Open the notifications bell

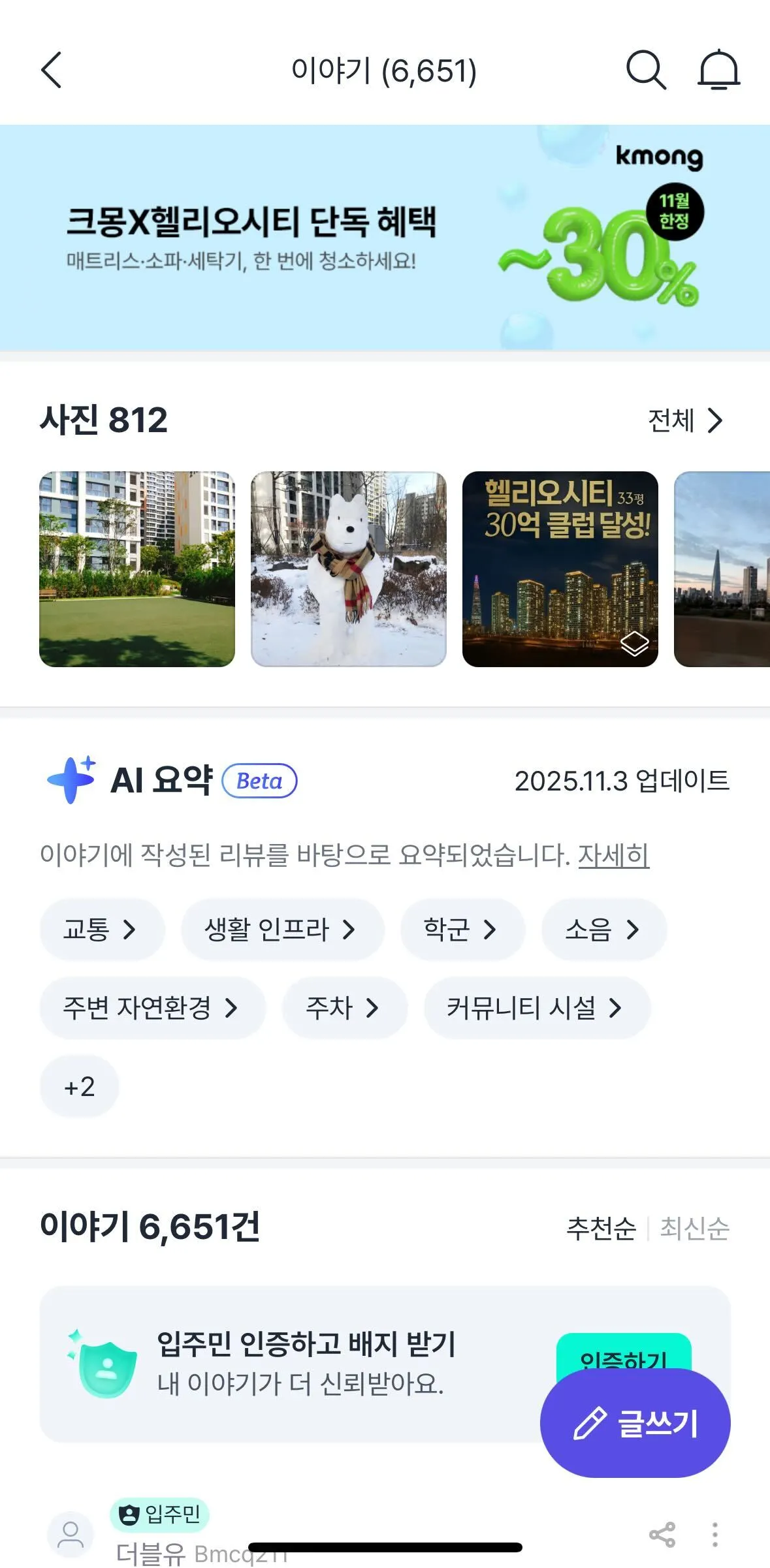coord(718,70)
